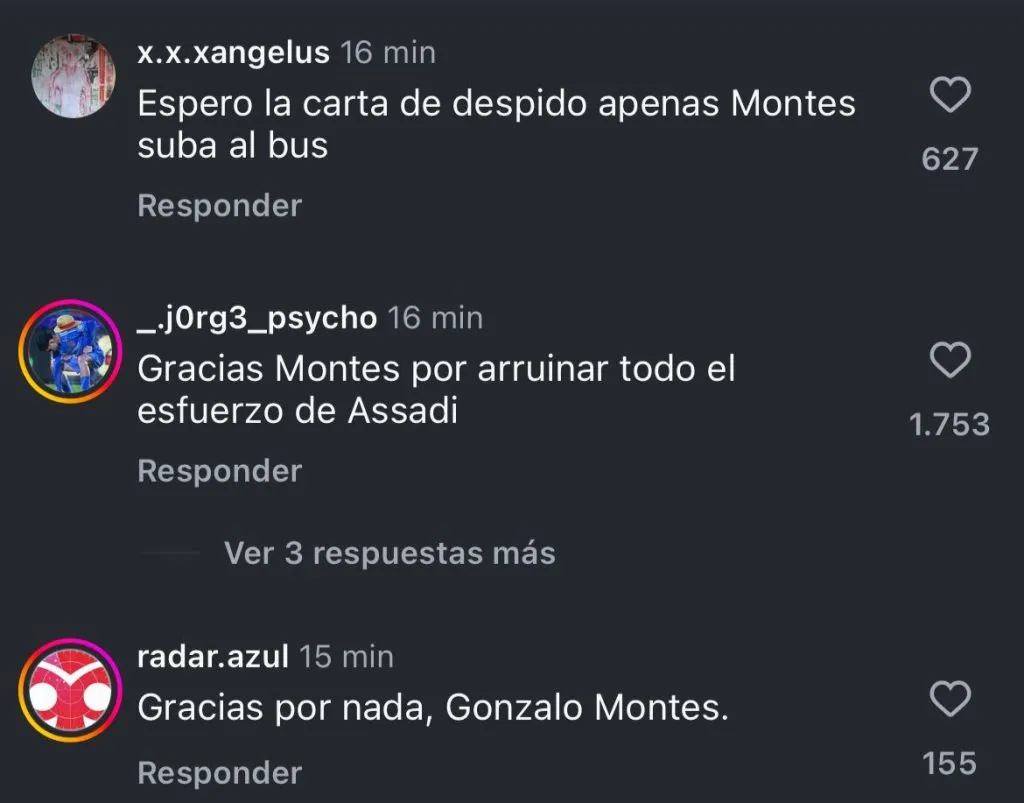
Task: Like the comment by _.j0rg3_psycho
Action: pyautogui.click(x=950, y=360)
